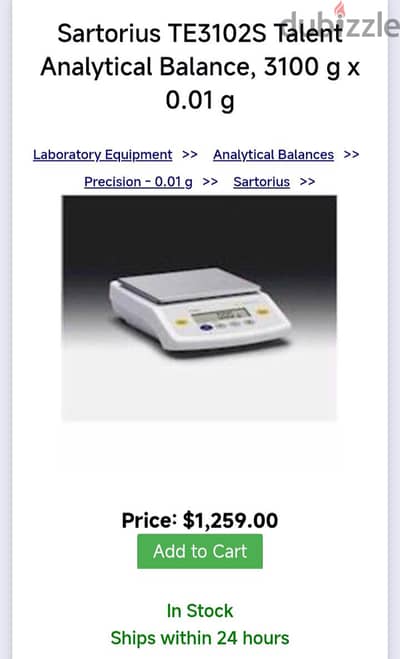Go to Analytical Balances category

[274, 155]
